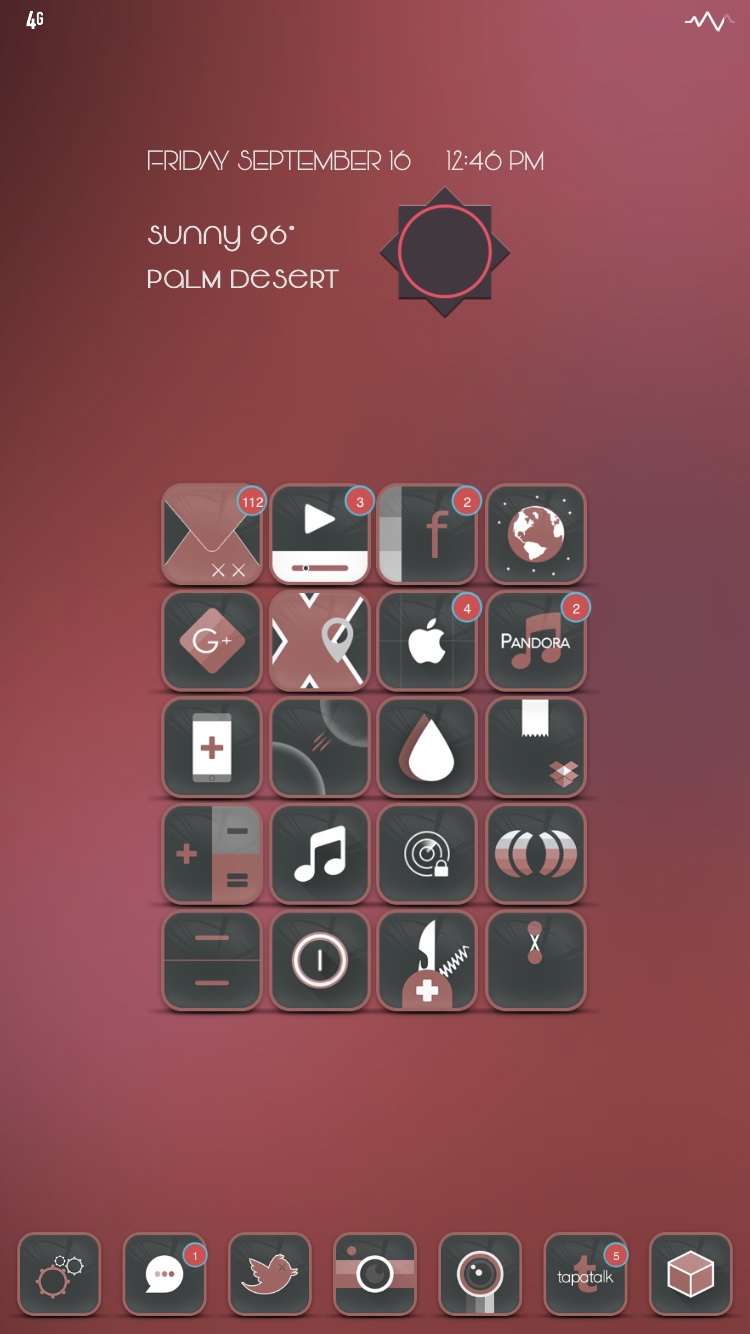This screenshot has height=1334, width=750.
Task: Open the Dropbox app
Action: pos(536,748)
